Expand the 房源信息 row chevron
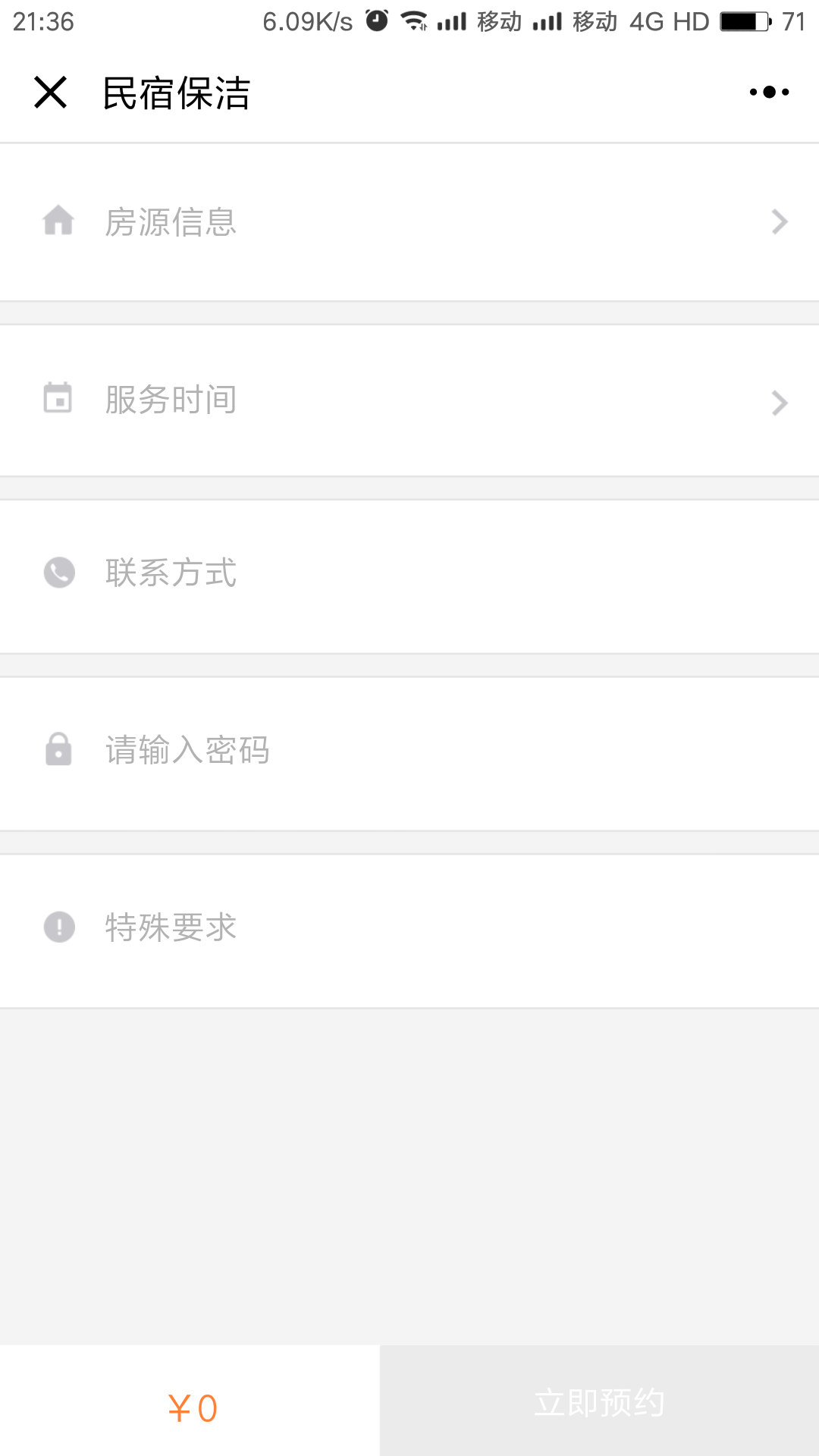The image size is (819, 1456). pos(780,221)
